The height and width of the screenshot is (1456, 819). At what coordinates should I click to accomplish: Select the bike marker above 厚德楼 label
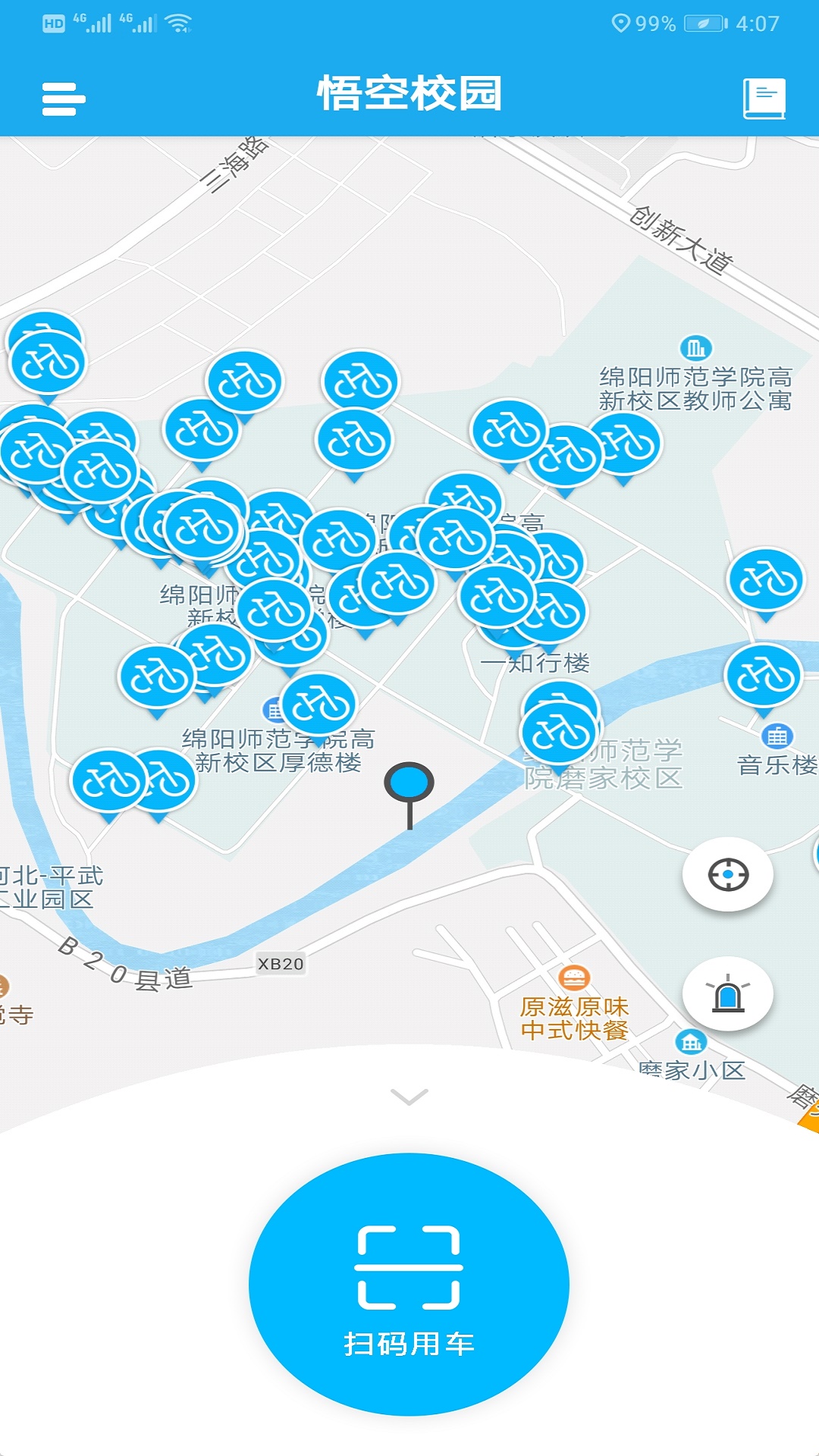318,705
